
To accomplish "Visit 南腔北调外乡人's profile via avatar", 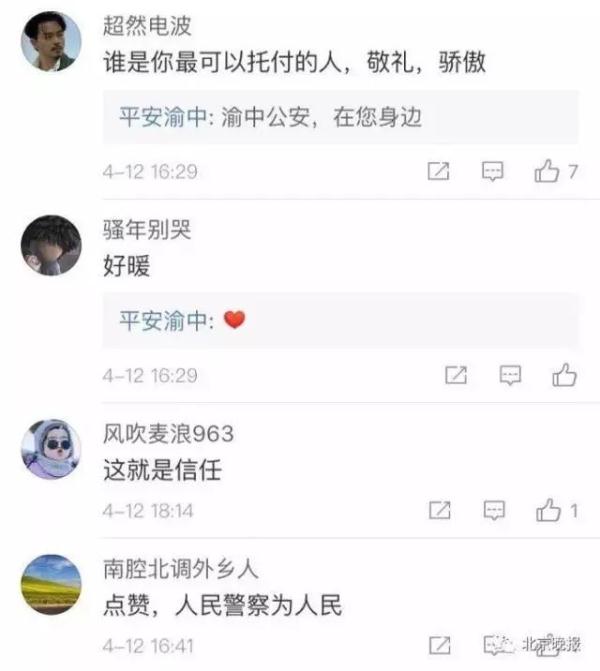I will click(x=51, y=584).
